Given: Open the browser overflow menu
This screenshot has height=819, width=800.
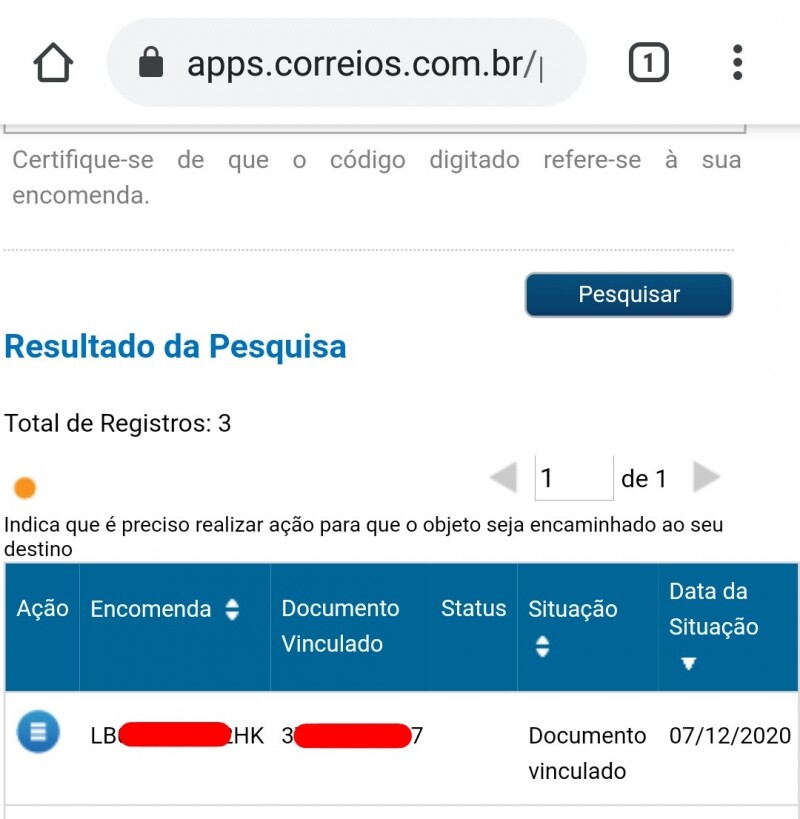Looking at the screenshot, I should (737, 63).
